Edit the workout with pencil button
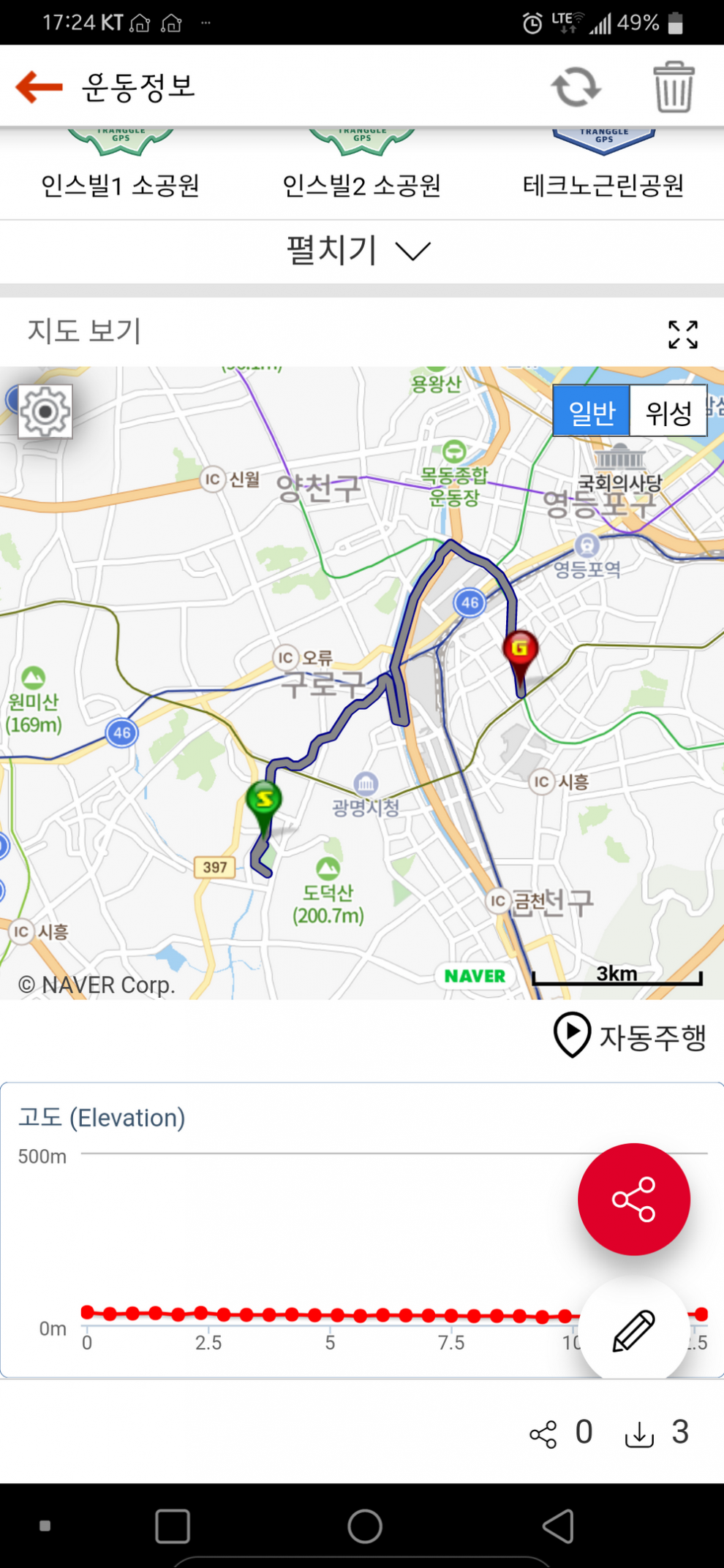Screen dimensions: 724x1568 (633, 1330)
